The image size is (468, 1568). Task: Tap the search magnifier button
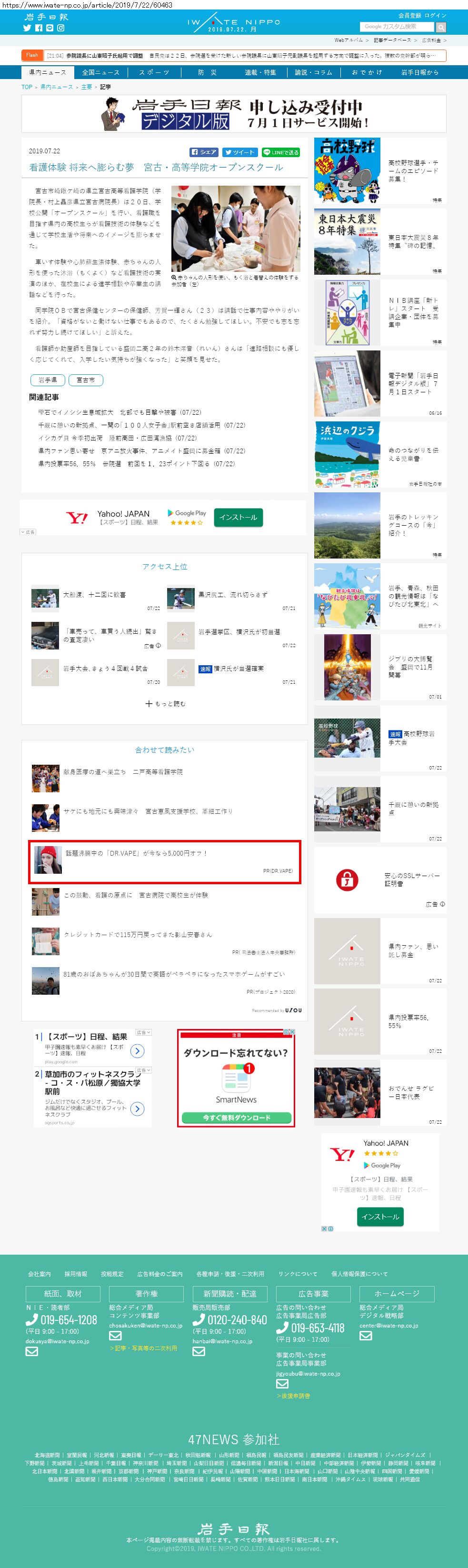point(440,27)
